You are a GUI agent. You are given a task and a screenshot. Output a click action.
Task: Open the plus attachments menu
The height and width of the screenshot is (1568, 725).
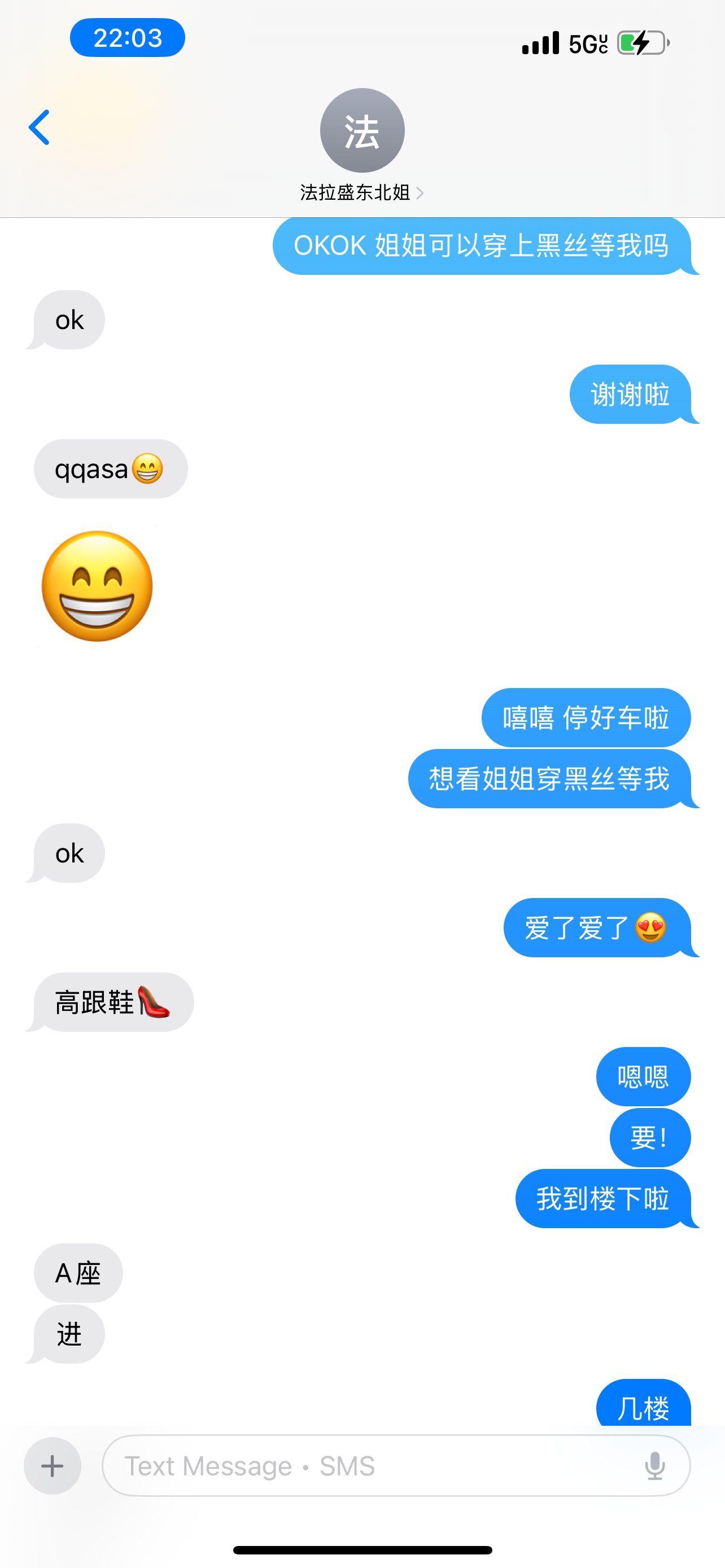click(53, 1466)
